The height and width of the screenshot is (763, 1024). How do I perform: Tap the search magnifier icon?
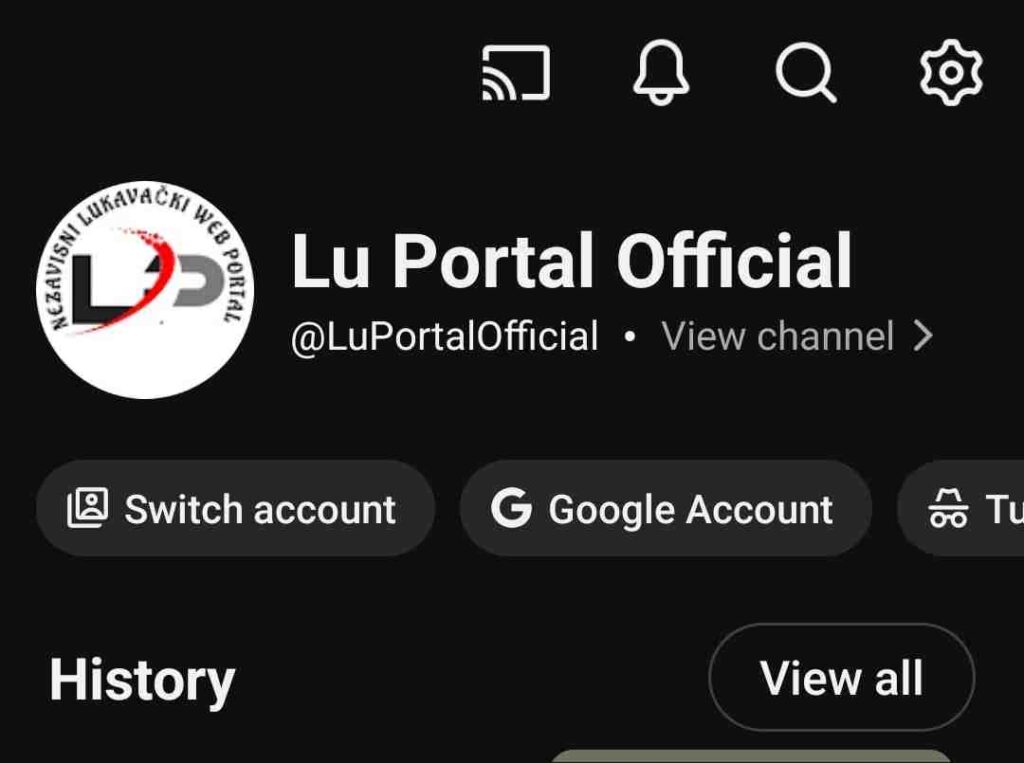pos(805,73)
